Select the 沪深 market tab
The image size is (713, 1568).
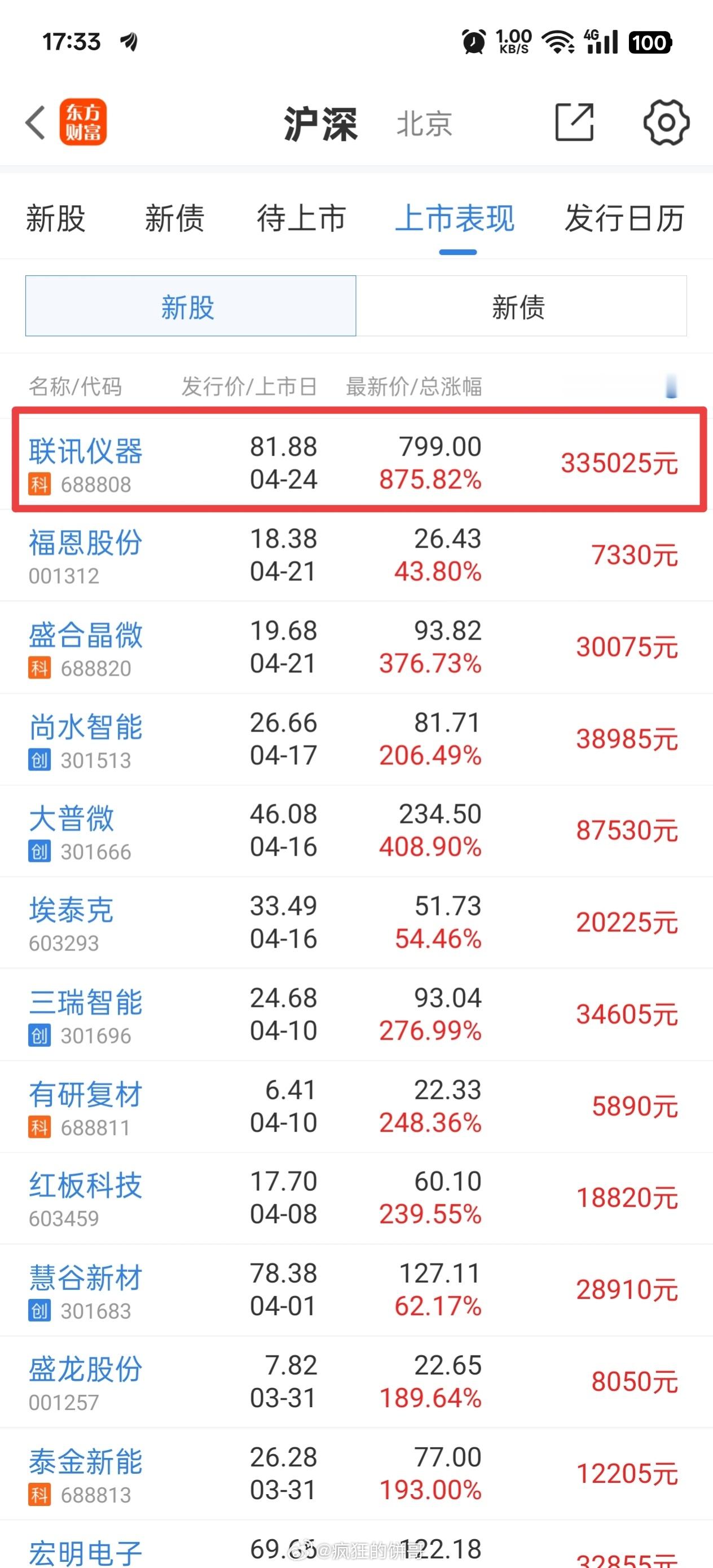(x=320, y=124)
